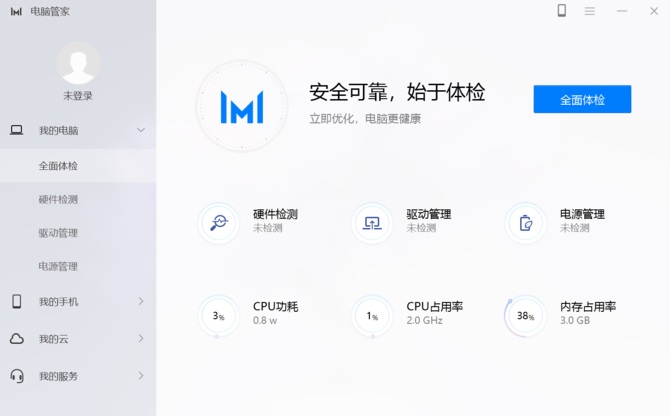This screenshot has width=670, height=416.
Task: Open the 电源管理 card on main panel
Action: (557, 221)
